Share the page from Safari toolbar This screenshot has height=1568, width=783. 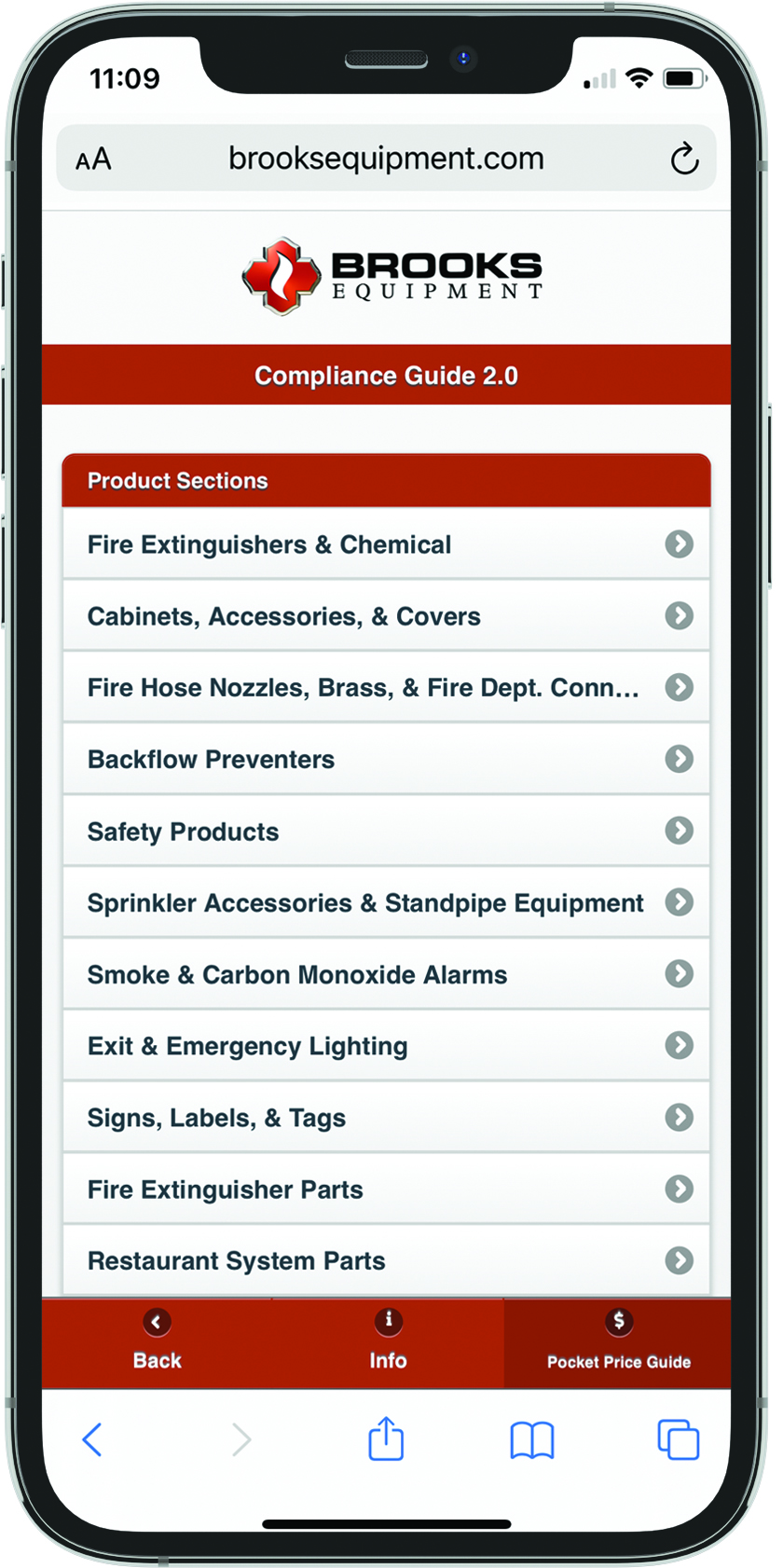point(386,1439)
